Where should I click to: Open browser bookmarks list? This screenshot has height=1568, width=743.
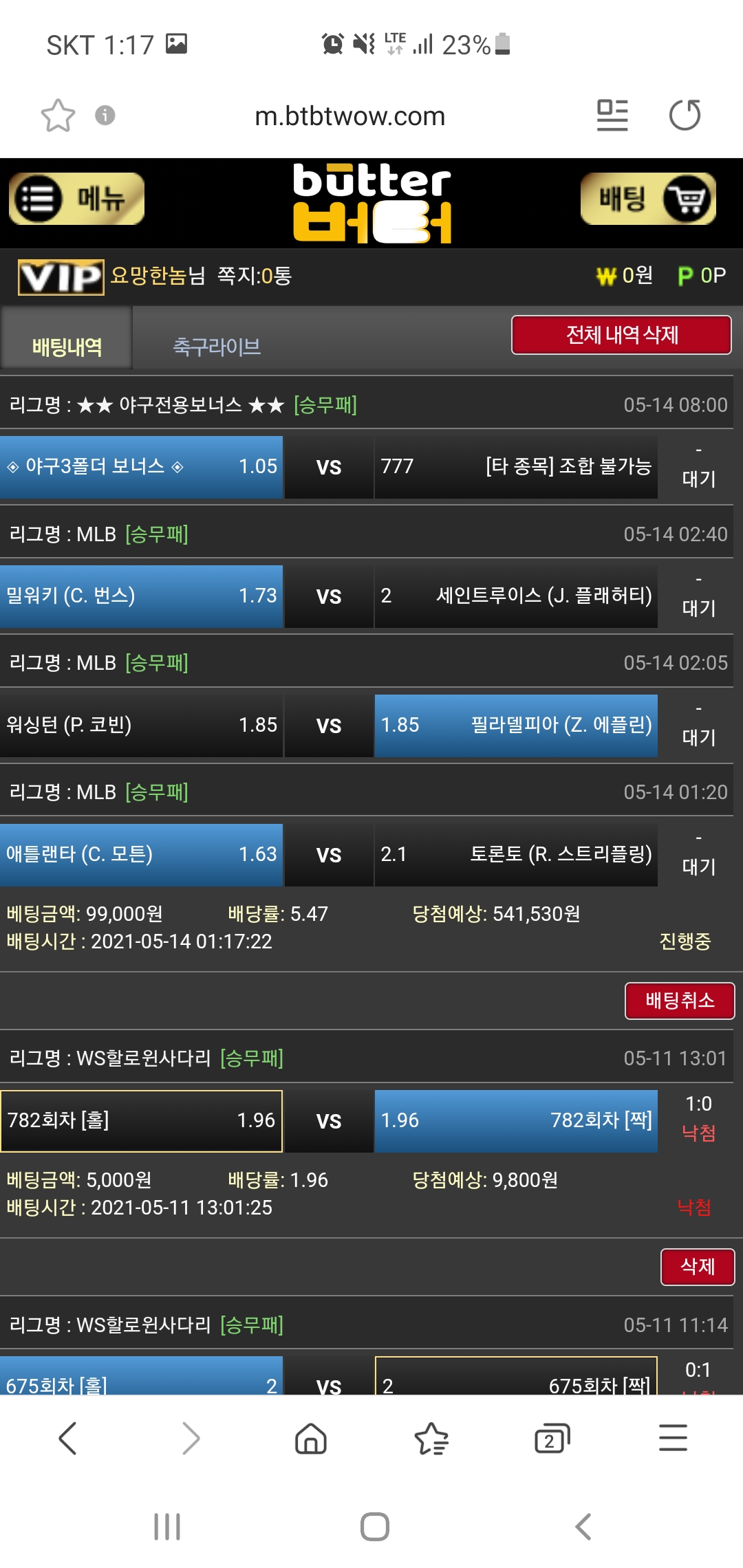pos(431,1438)
